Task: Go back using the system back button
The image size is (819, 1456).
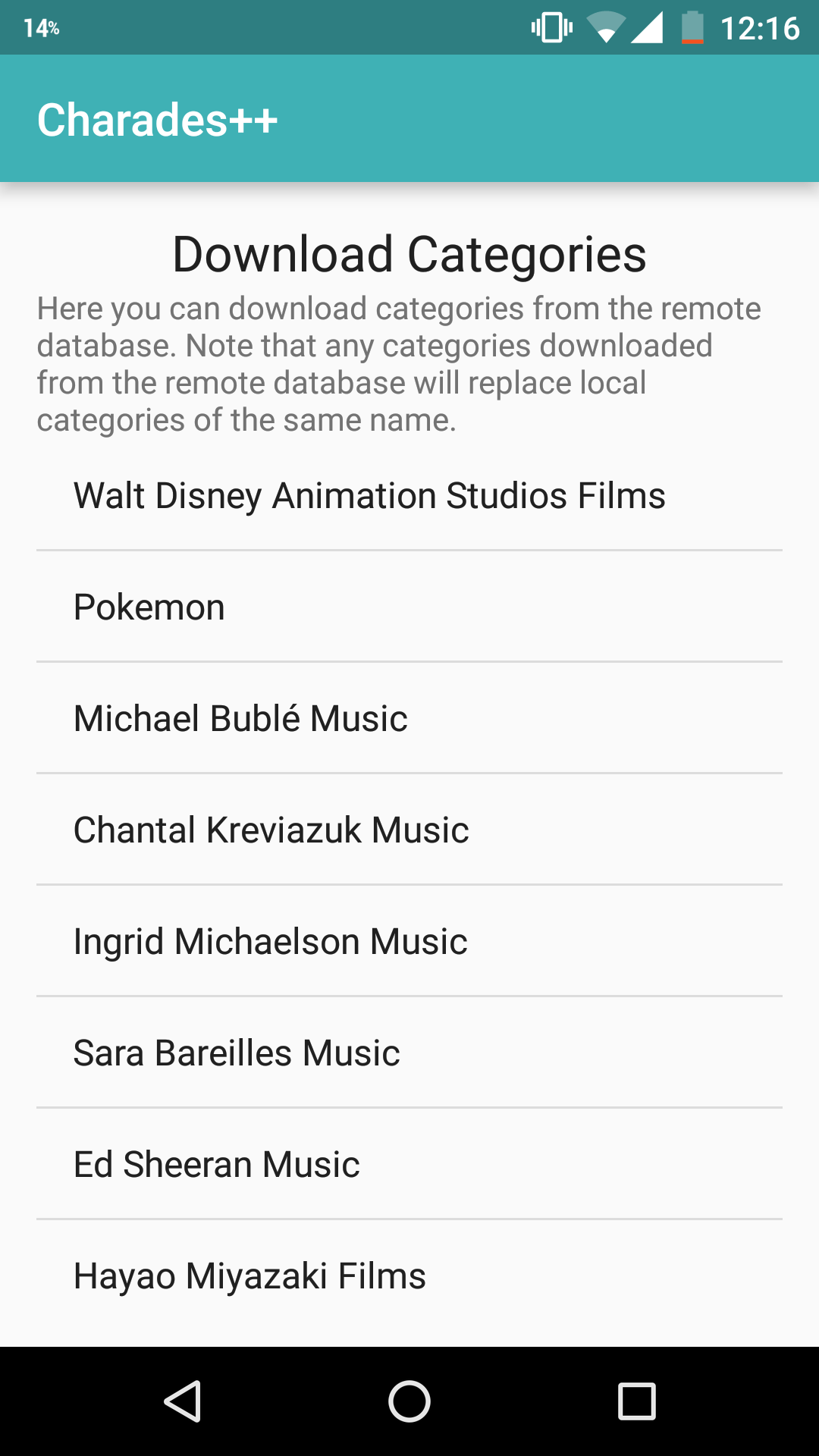Action: (182, 1401)
